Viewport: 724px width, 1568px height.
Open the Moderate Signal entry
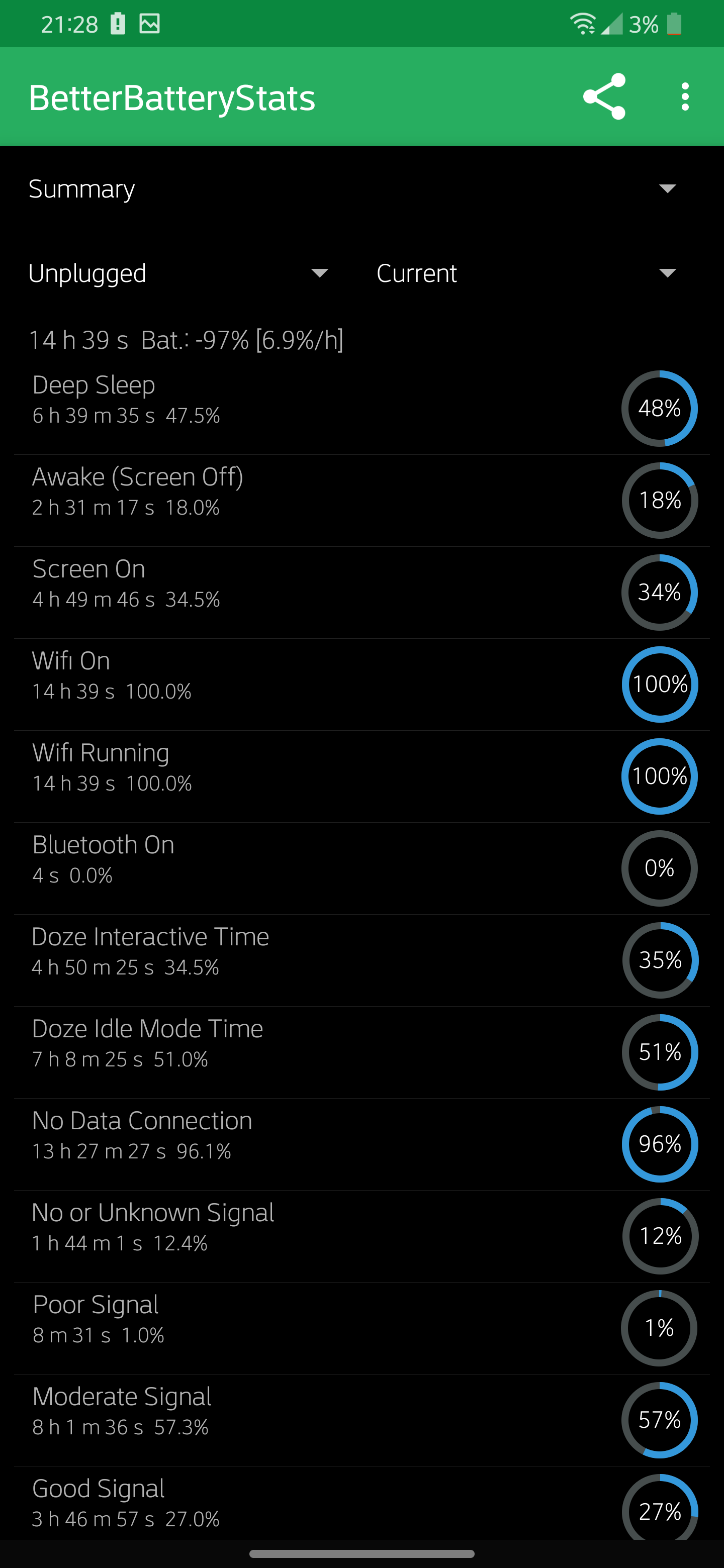[x=361, y=1419]
